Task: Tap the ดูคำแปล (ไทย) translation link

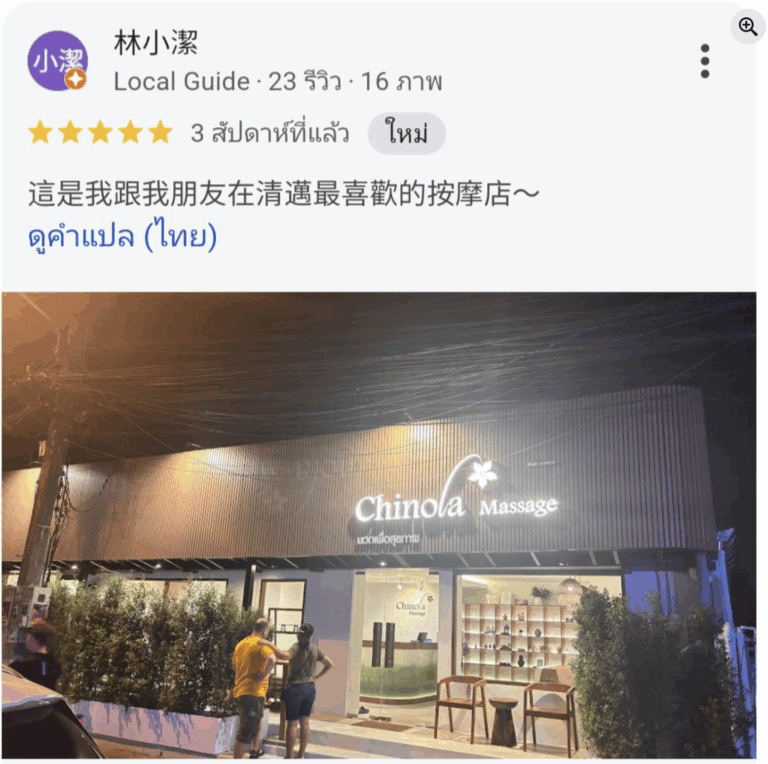Action: click(x=122, y=237)
